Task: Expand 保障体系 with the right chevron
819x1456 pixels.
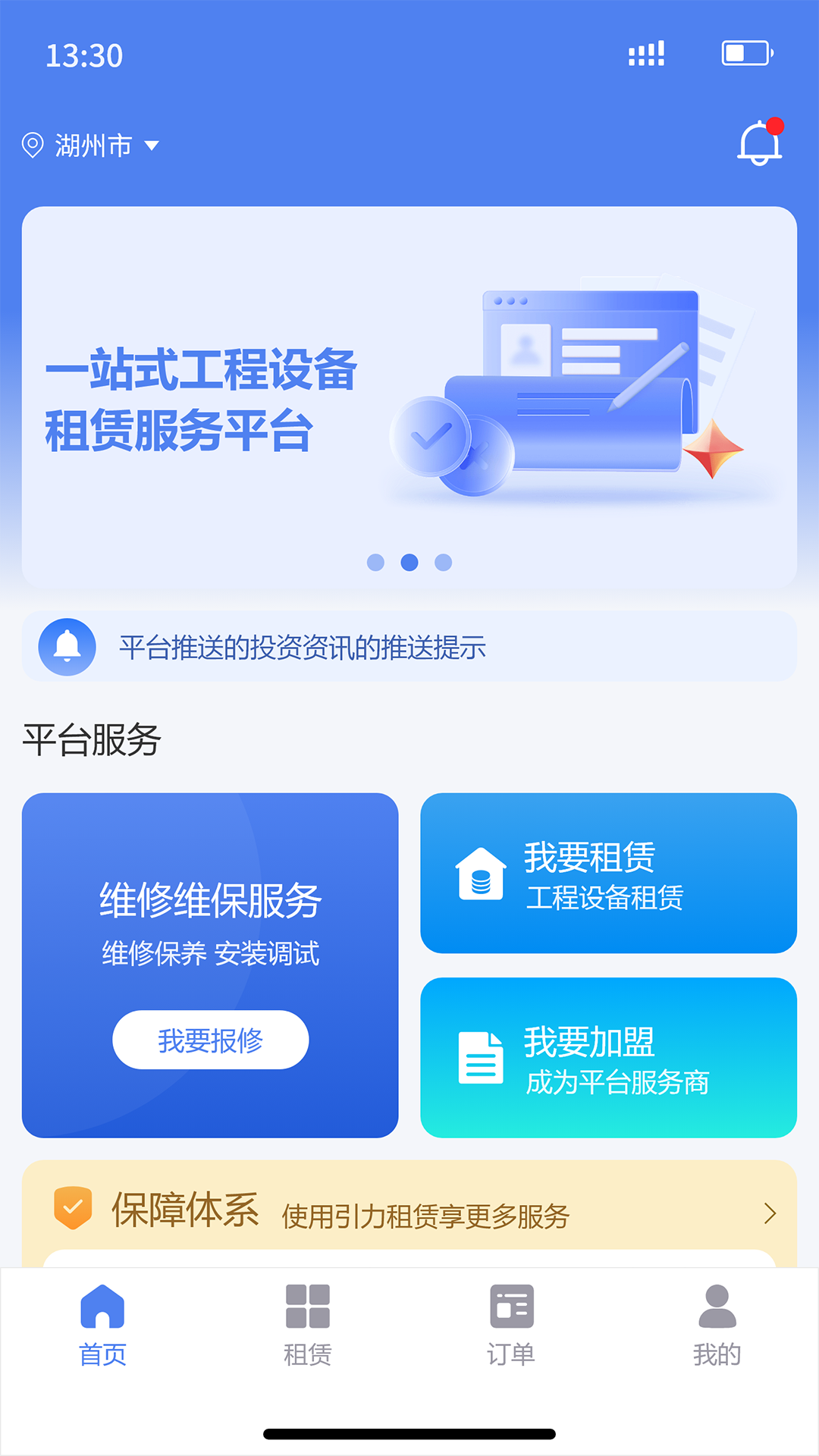Action: (771, 1214)
